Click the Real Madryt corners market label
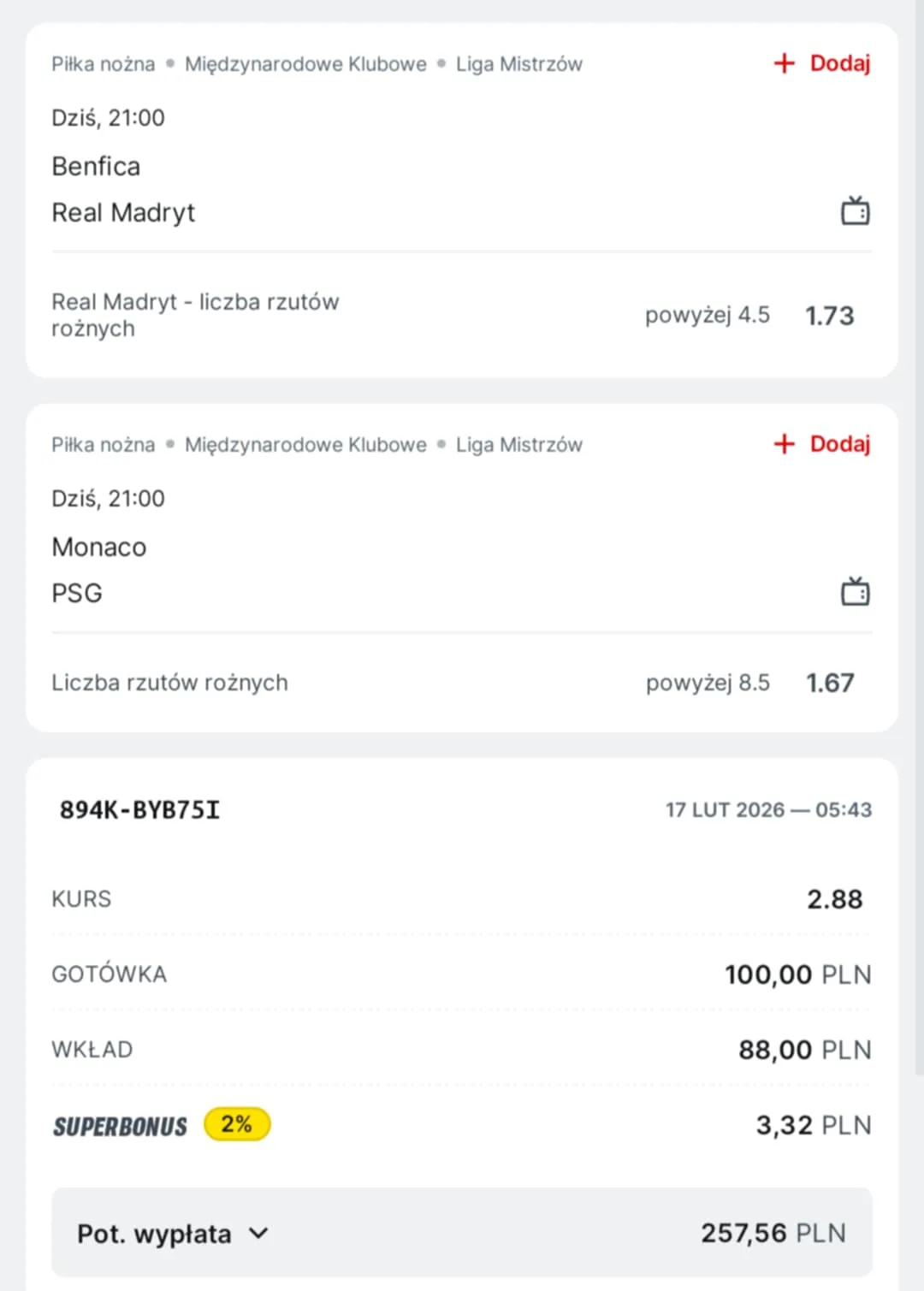This screenshot has height=1291, width=924. point(195,315)
